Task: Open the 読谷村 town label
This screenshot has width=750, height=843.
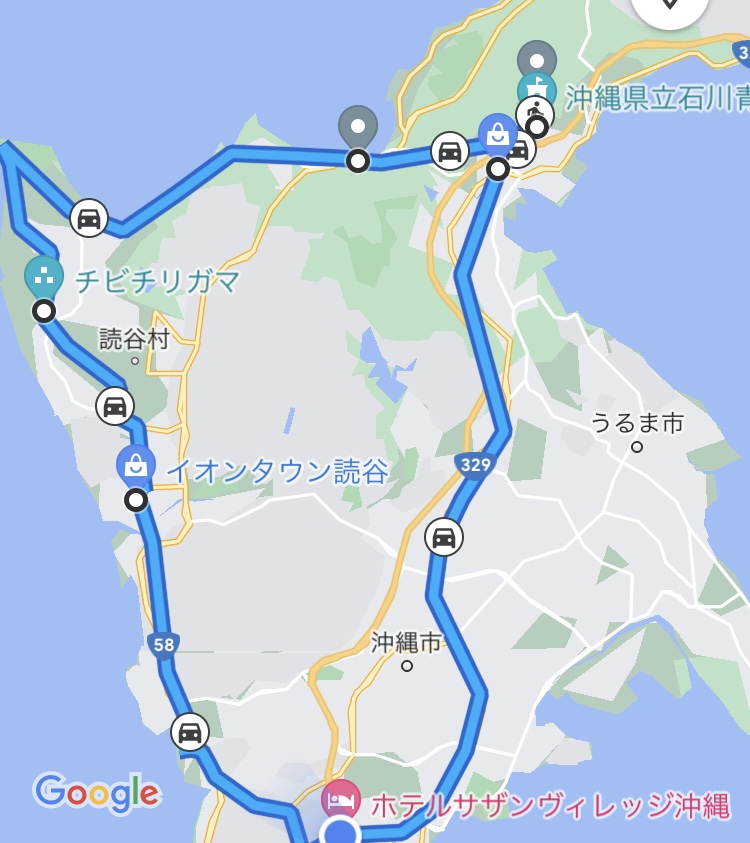Action: (x=134, y=339)
